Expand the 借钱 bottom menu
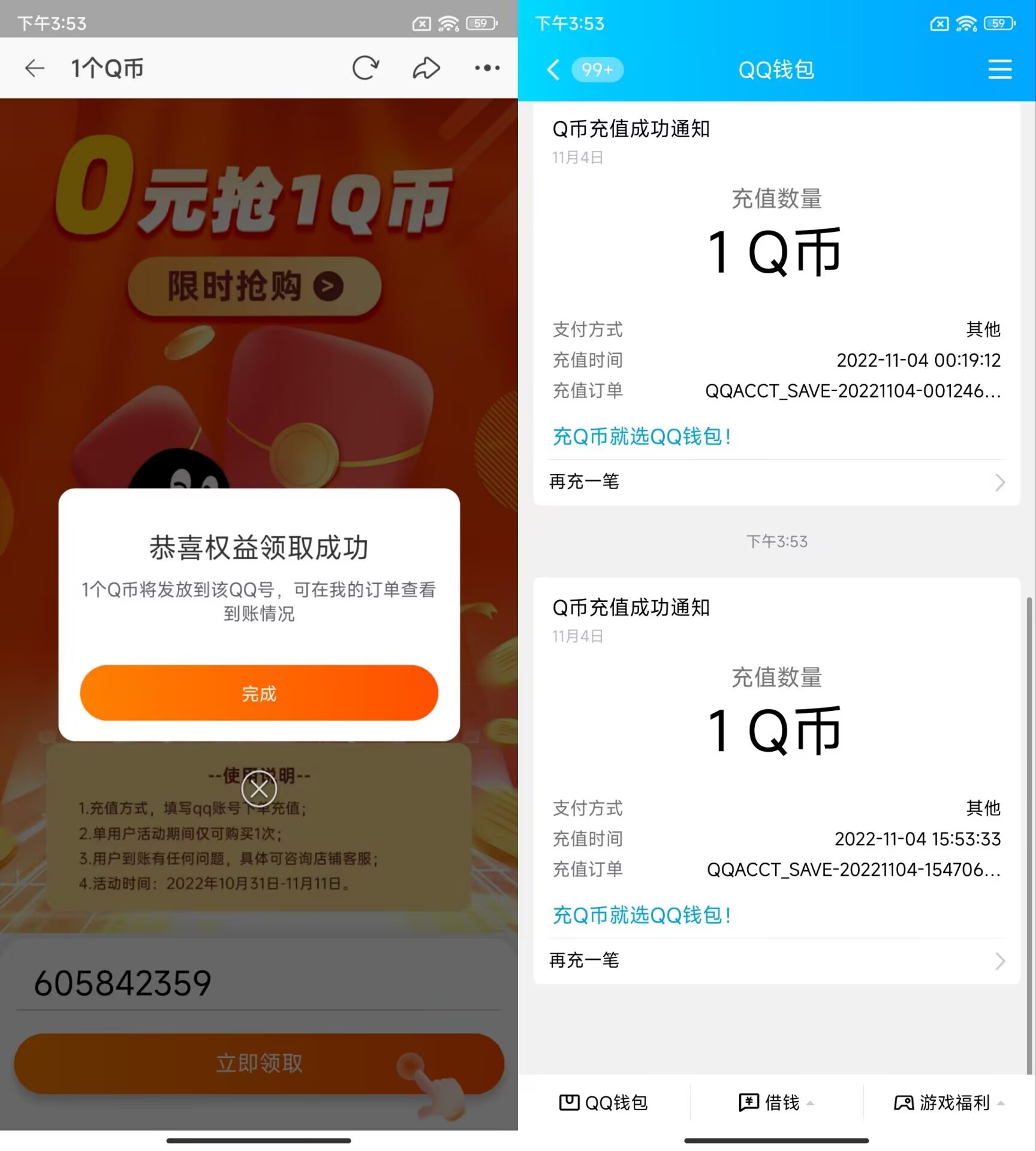 tap(776, 1102)
